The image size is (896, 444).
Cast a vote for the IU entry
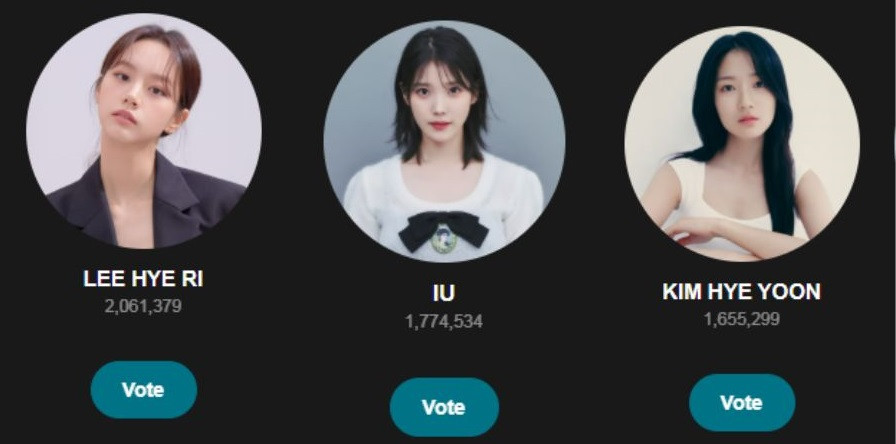pos(443,407)
